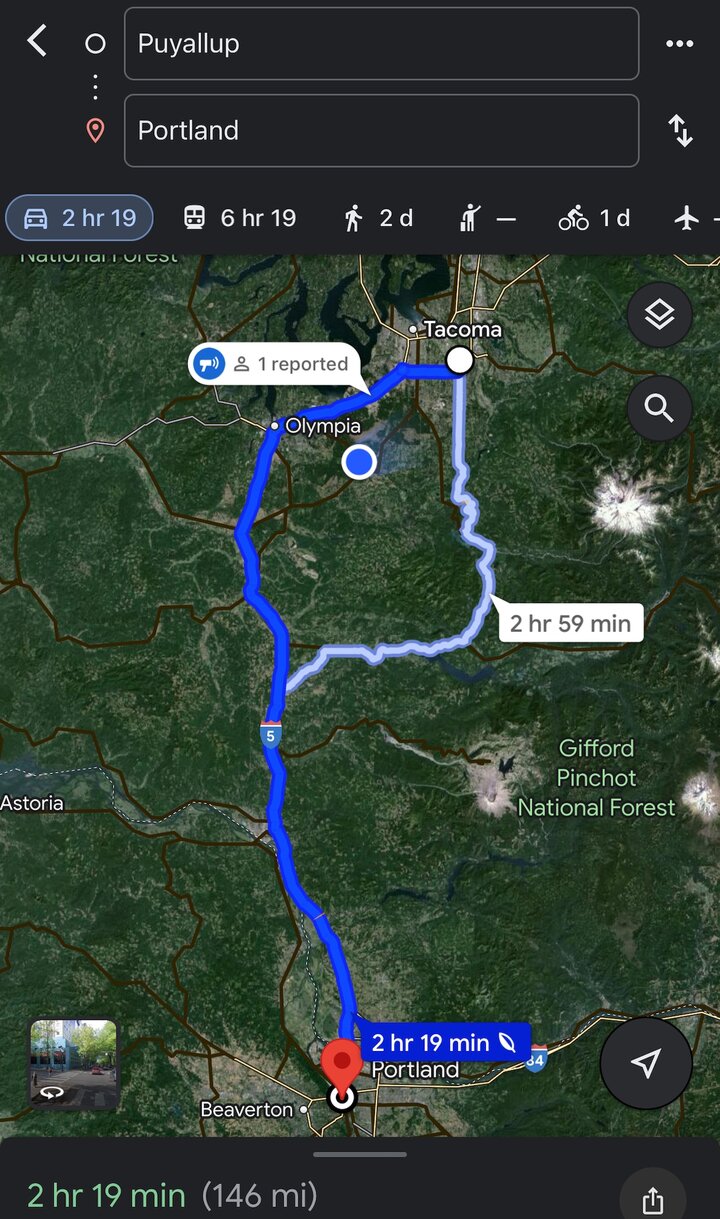
Task: Share these directions
Action: (652, 1198)
